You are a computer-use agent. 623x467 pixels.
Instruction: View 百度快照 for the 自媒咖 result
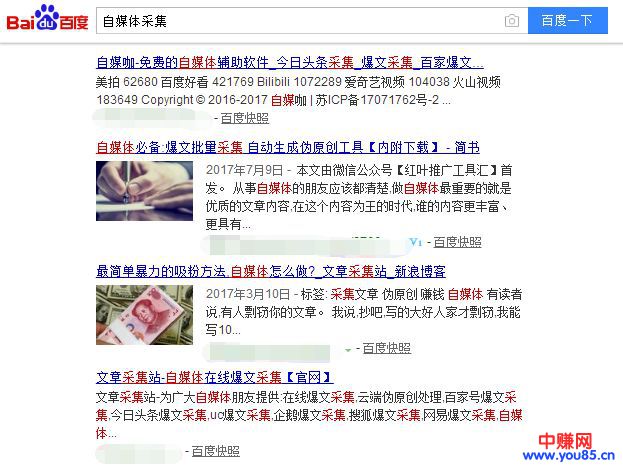pos(245,117)
